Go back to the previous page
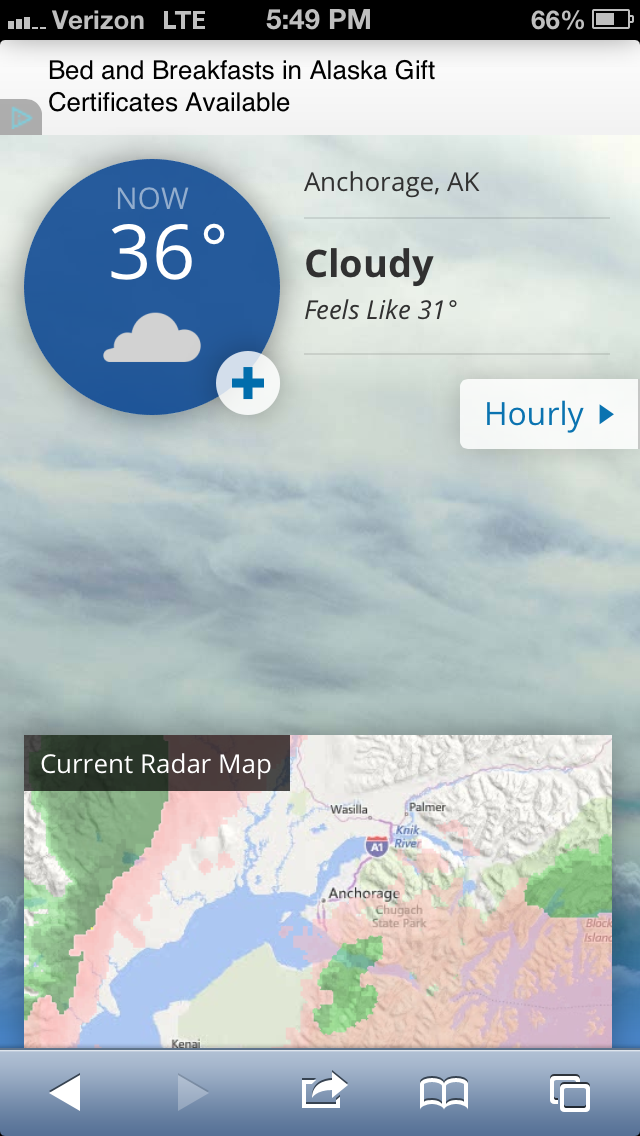The height and width of the screenshot is (1136, 640). [x=65, y=1092]
